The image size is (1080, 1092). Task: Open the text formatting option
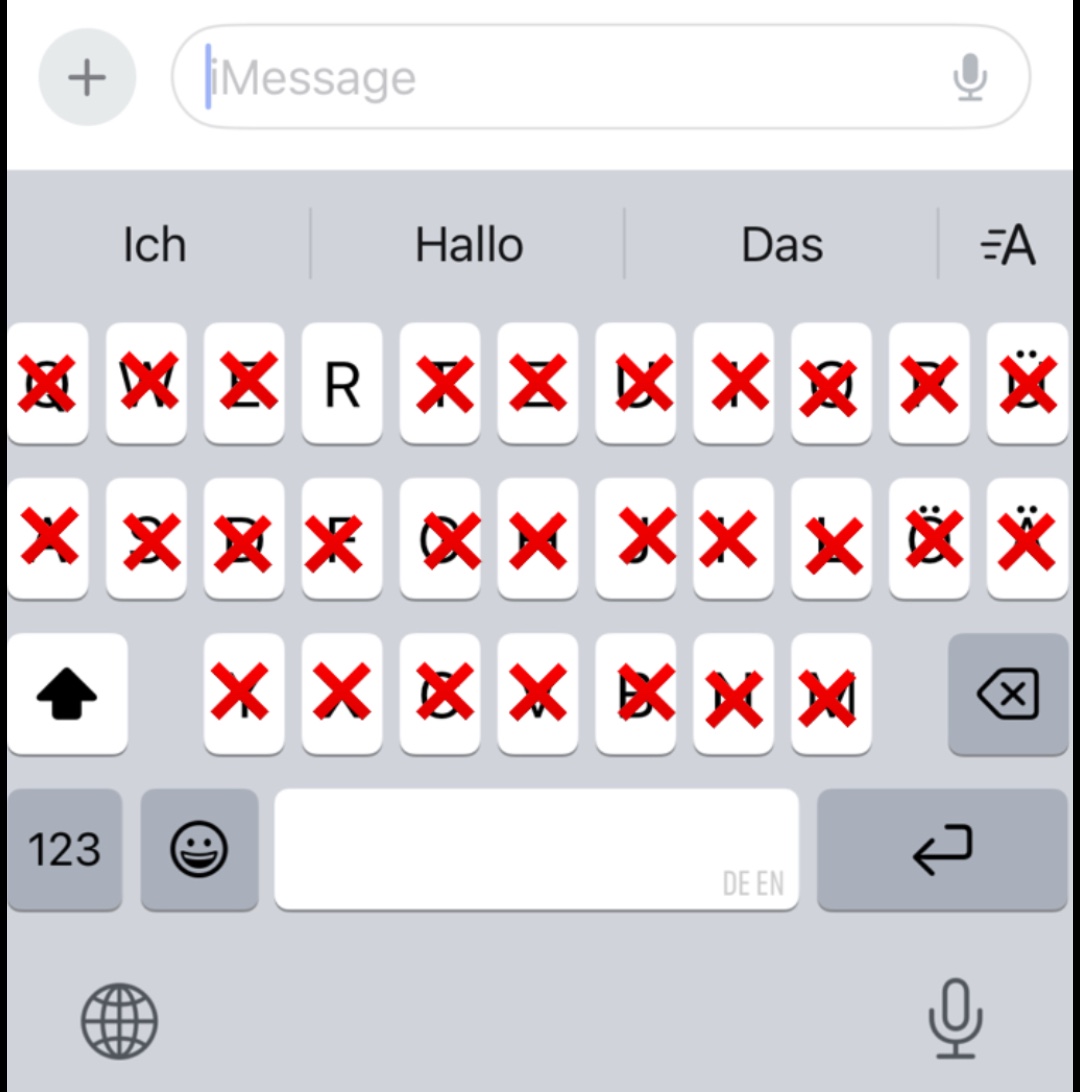tap(1008, 245)
